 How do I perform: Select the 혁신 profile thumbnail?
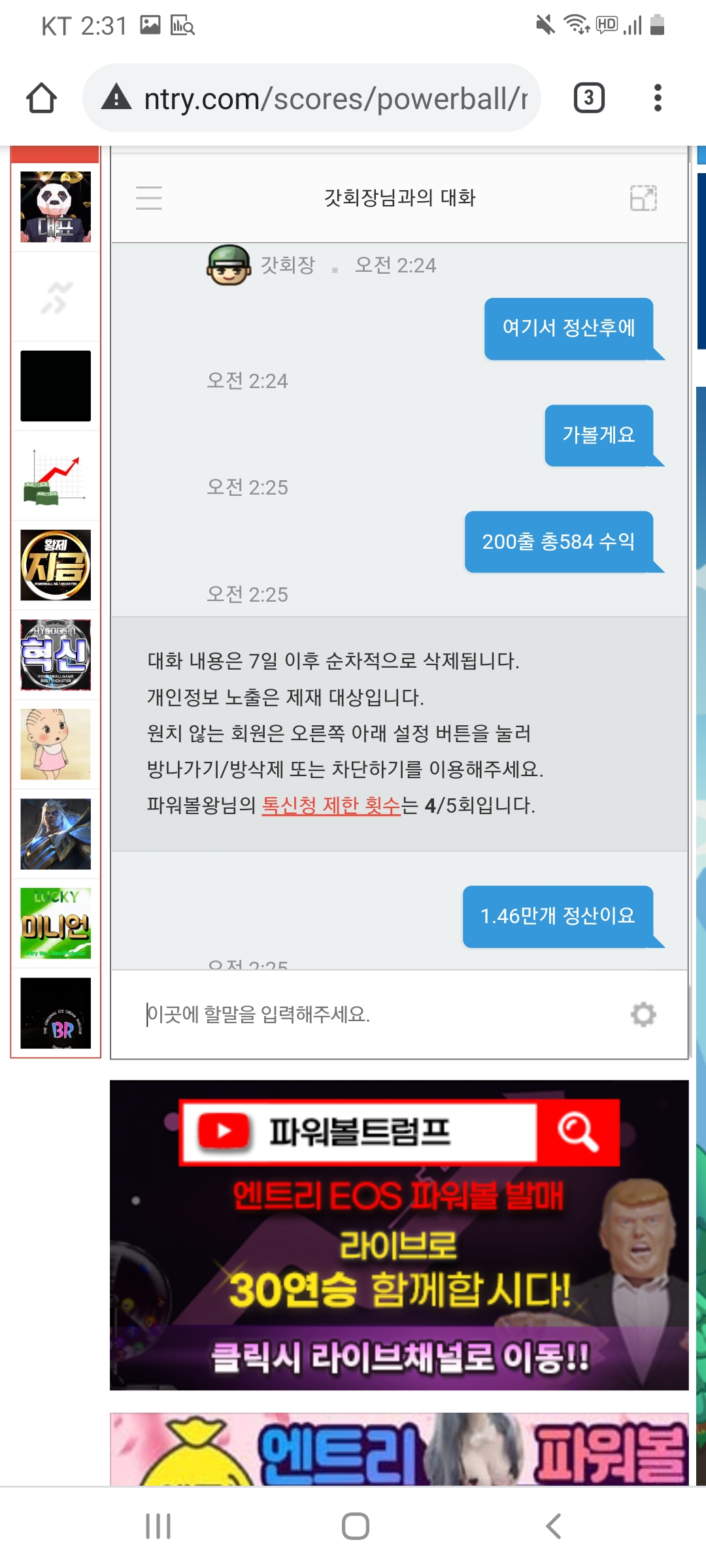click(x=56, y=655)
